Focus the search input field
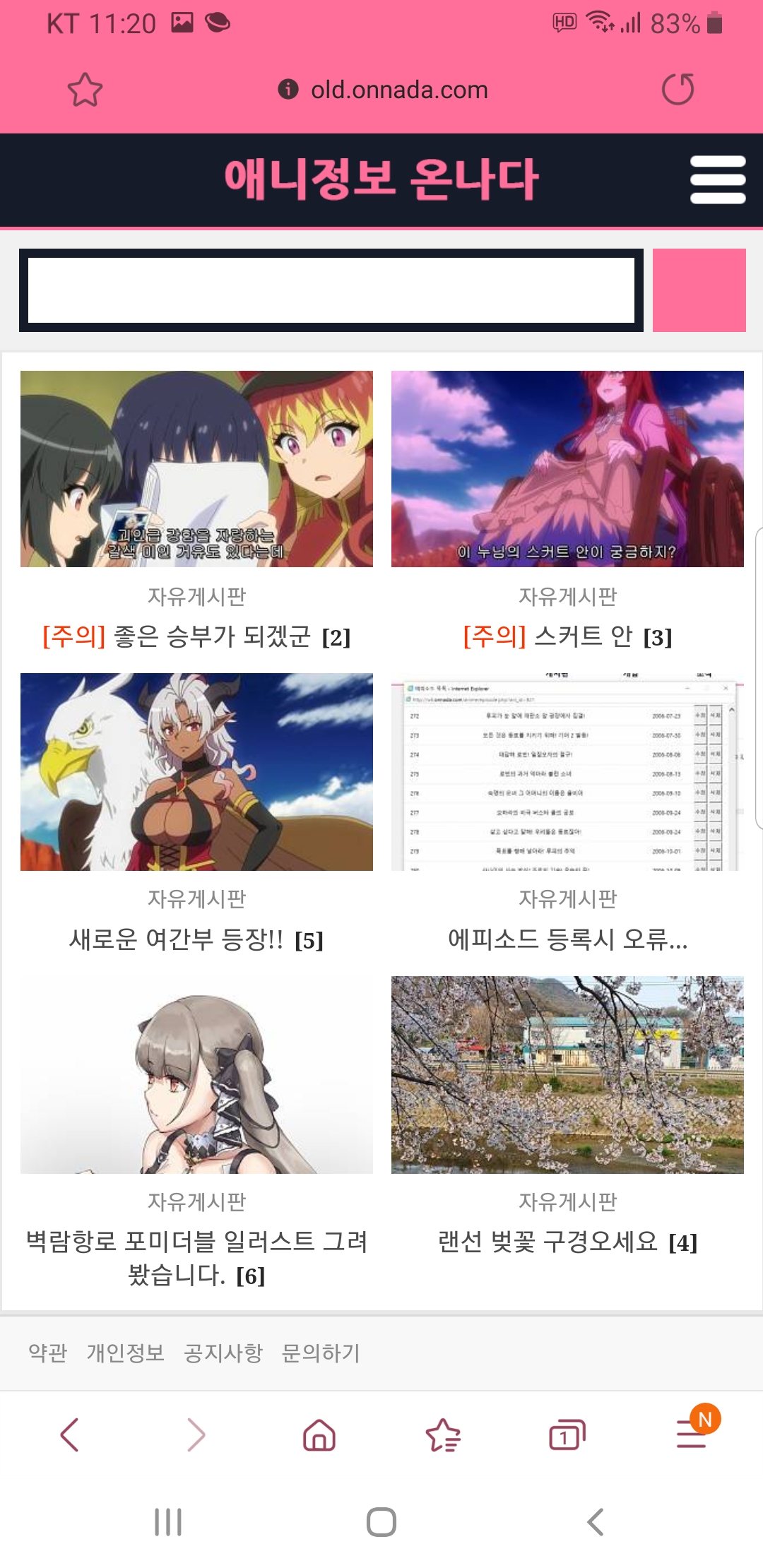Screen dimensions: 763x1568 click(x=331, y=290)
